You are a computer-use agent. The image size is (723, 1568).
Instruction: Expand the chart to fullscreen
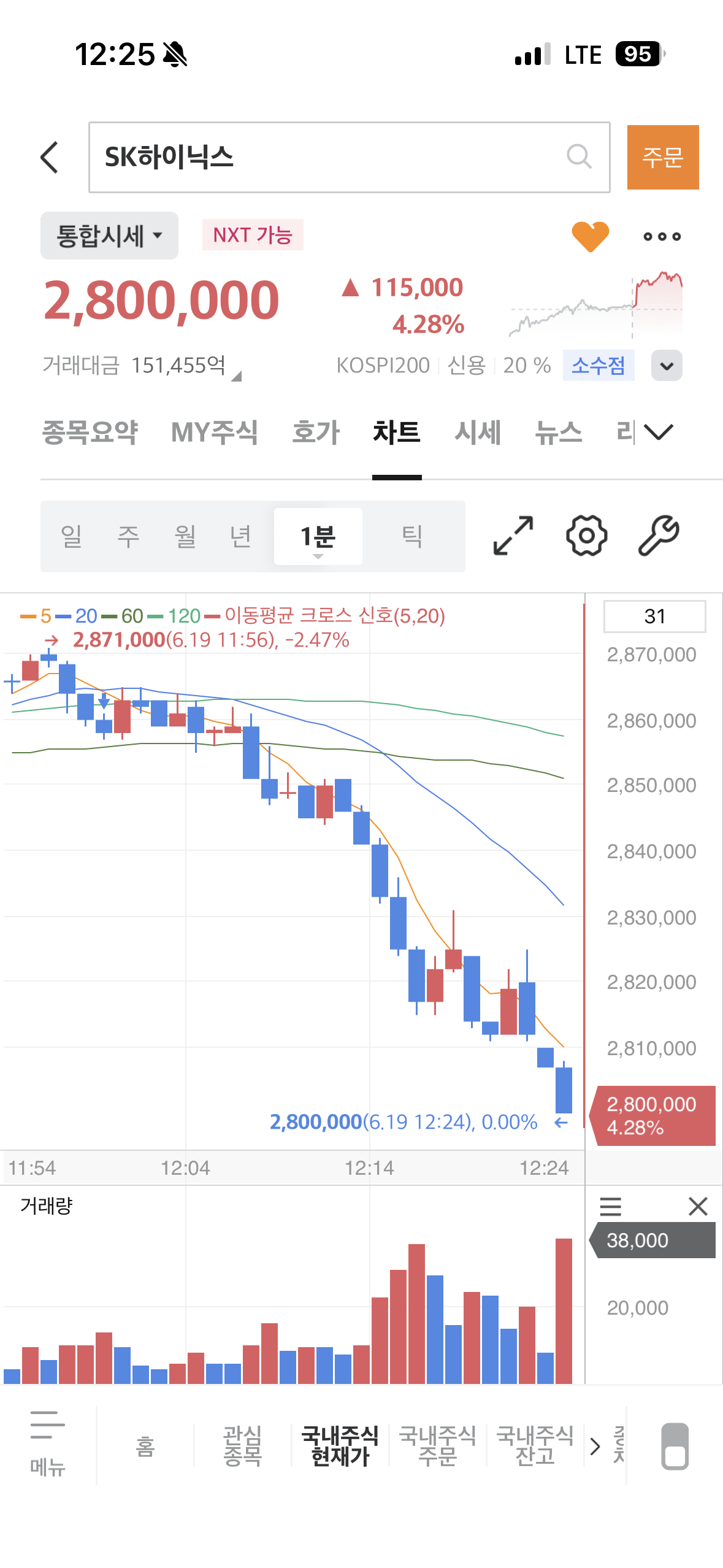(513, 536)
